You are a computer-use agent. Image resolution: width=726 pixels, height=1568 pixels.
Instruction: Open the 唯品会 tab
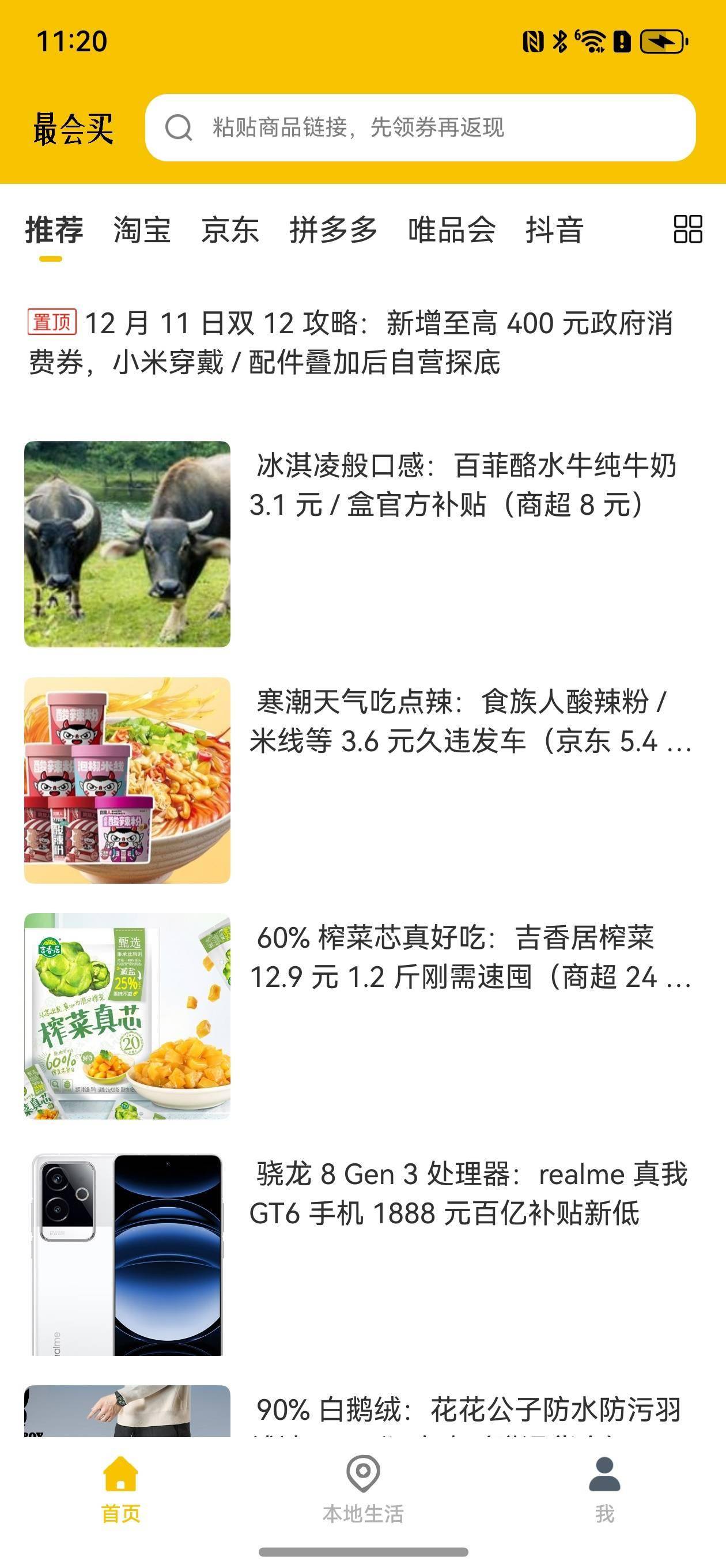click(452, 230)
